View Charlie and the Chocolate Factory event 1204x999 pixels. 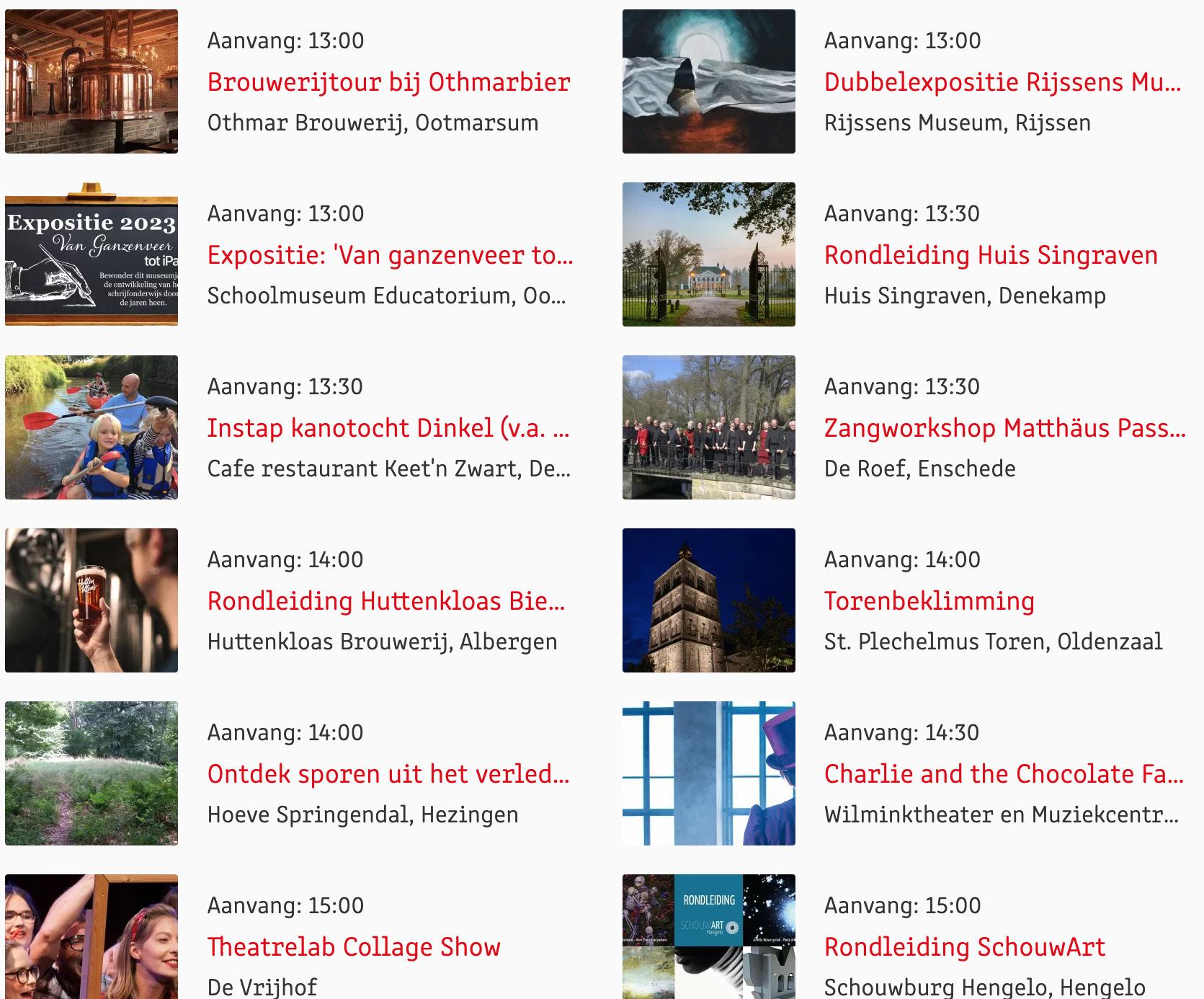pyautogui.click(x=1004, y=774)
